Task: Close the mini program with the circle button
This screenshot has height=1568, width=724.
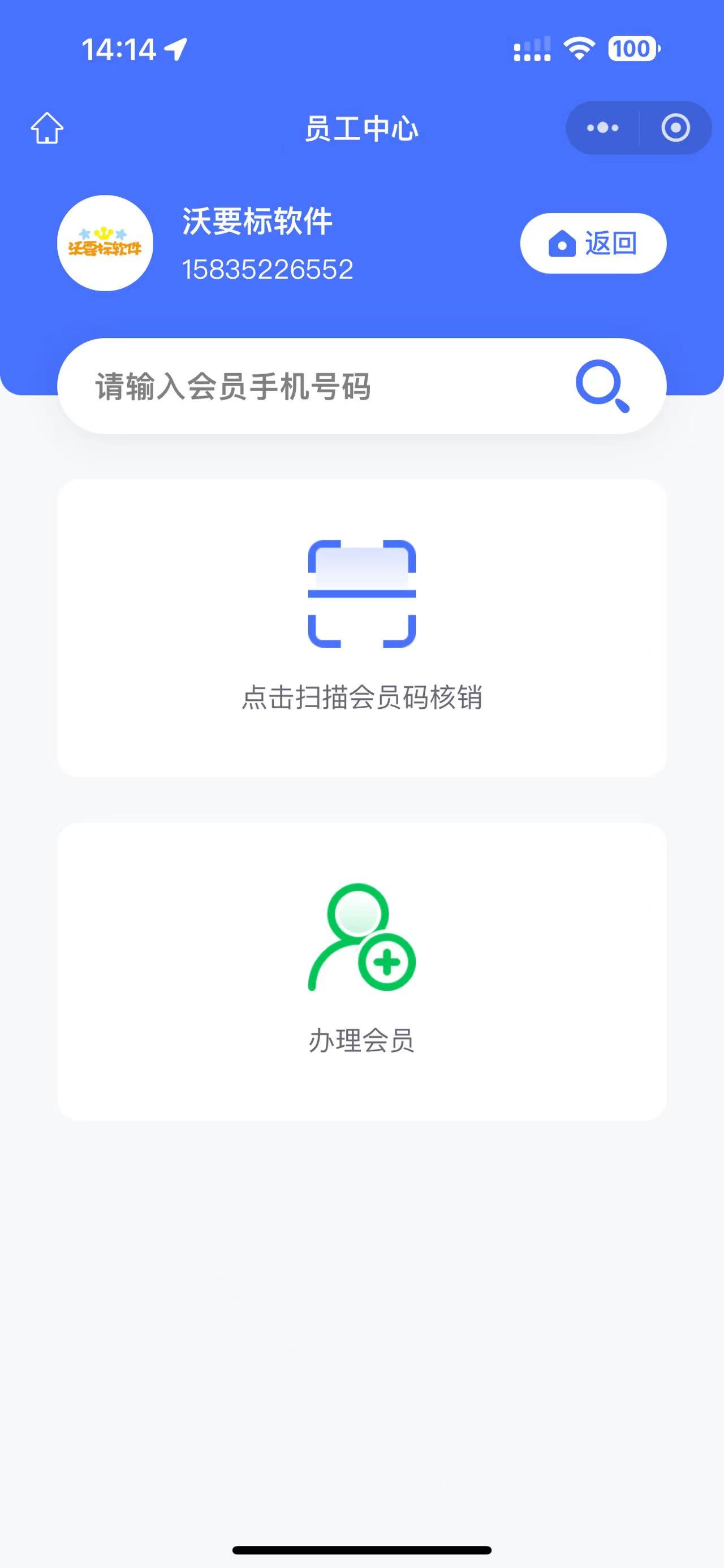Action: (675, 128)
